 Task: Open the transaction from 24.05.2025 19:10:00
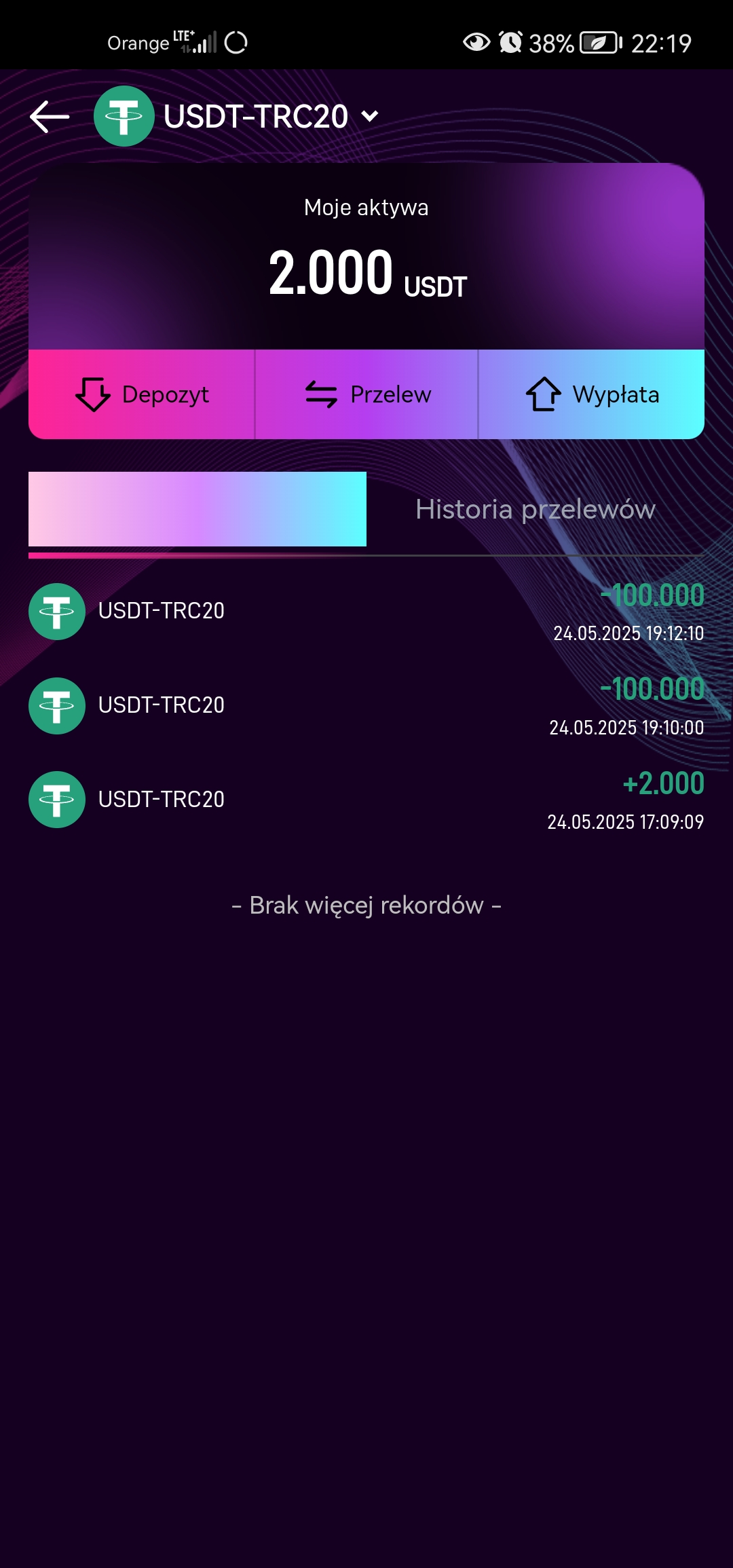tap(366, 706)
